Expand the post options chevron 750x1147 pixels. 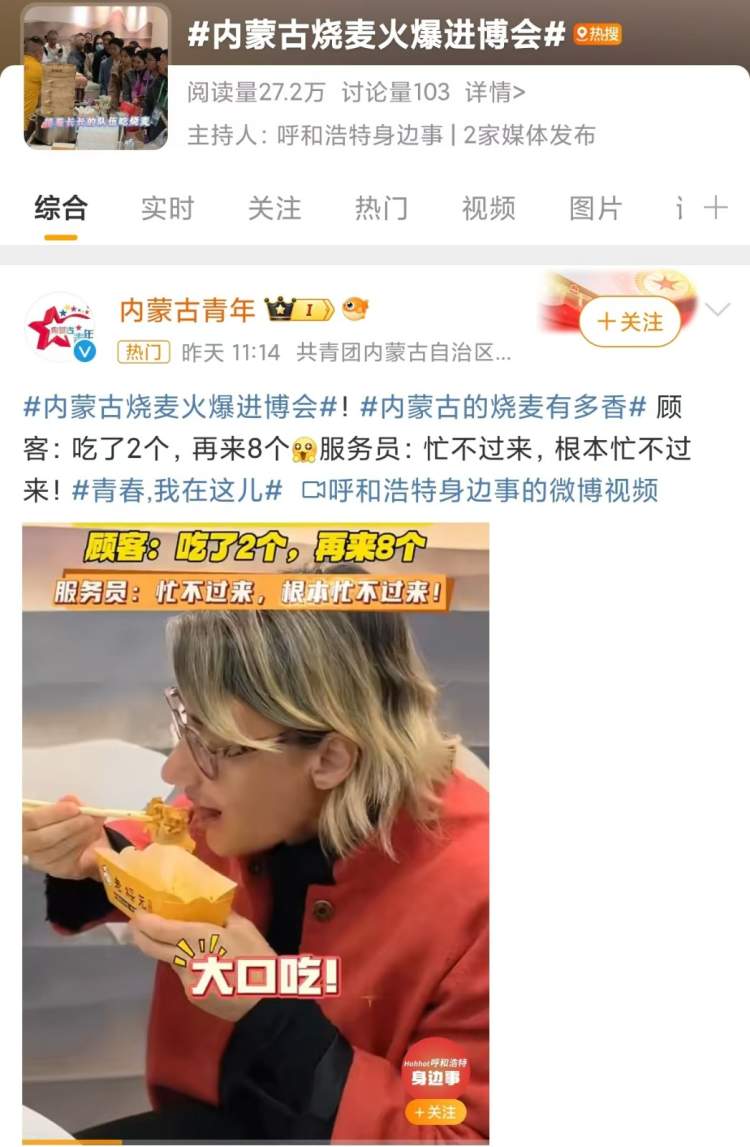[718, 310]
